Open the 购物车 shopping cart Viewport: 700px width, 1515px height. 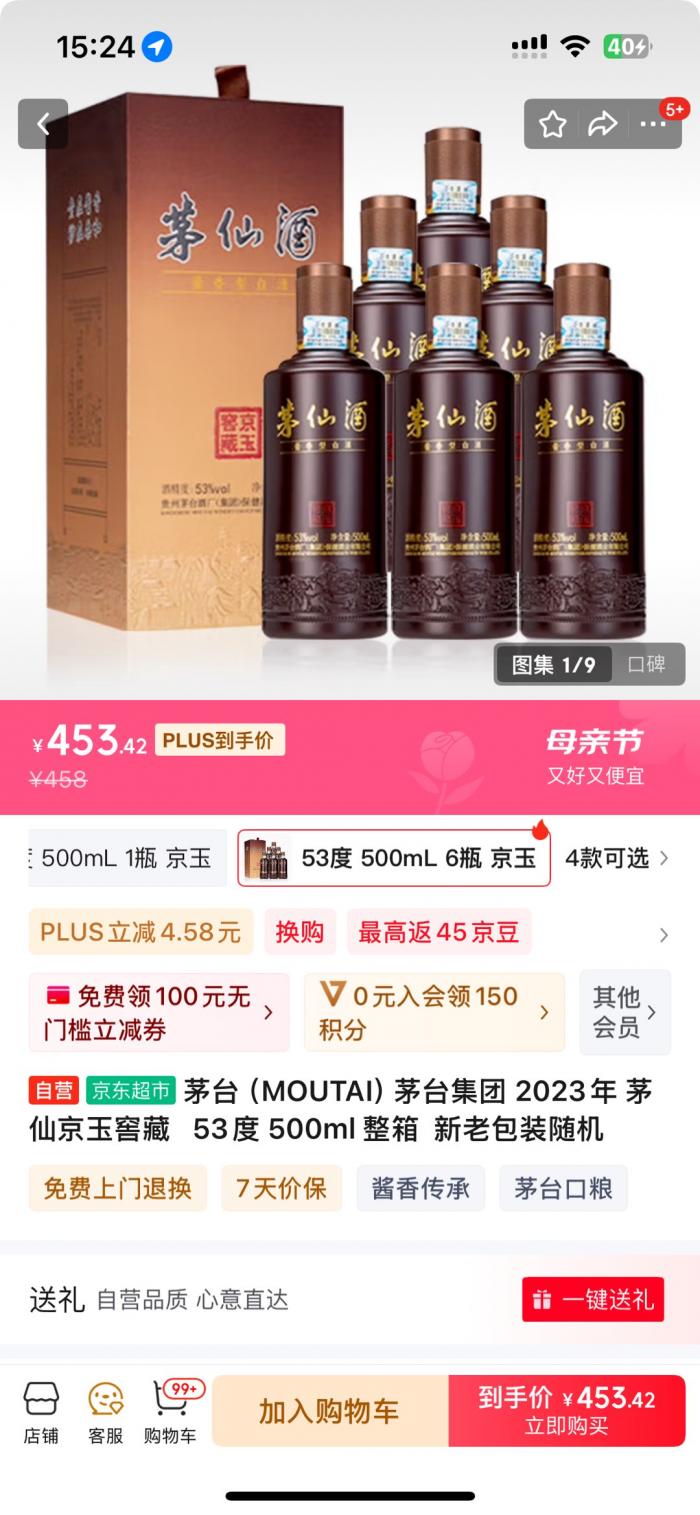(x=170, y=1412)
